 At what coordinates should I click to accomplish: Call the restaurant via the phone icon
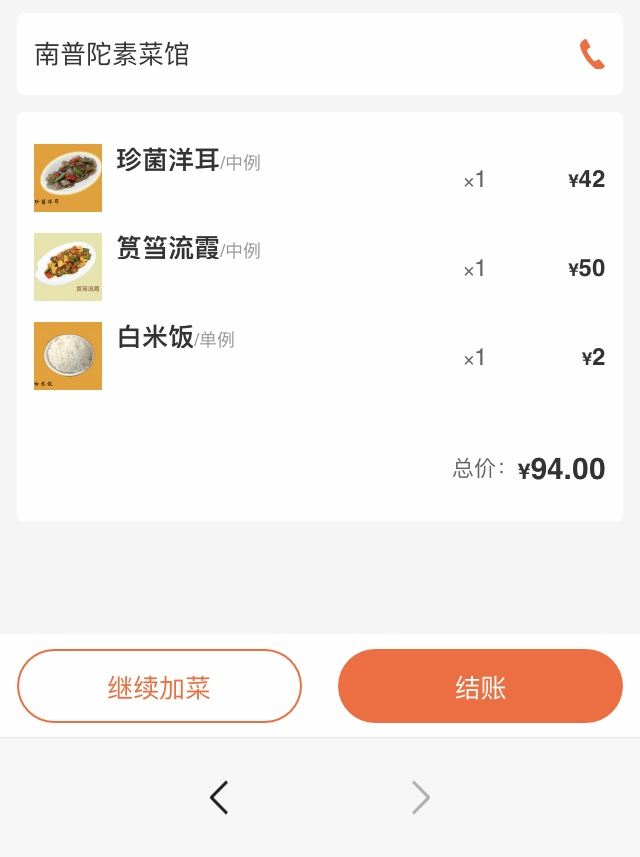tap(592, 54)
